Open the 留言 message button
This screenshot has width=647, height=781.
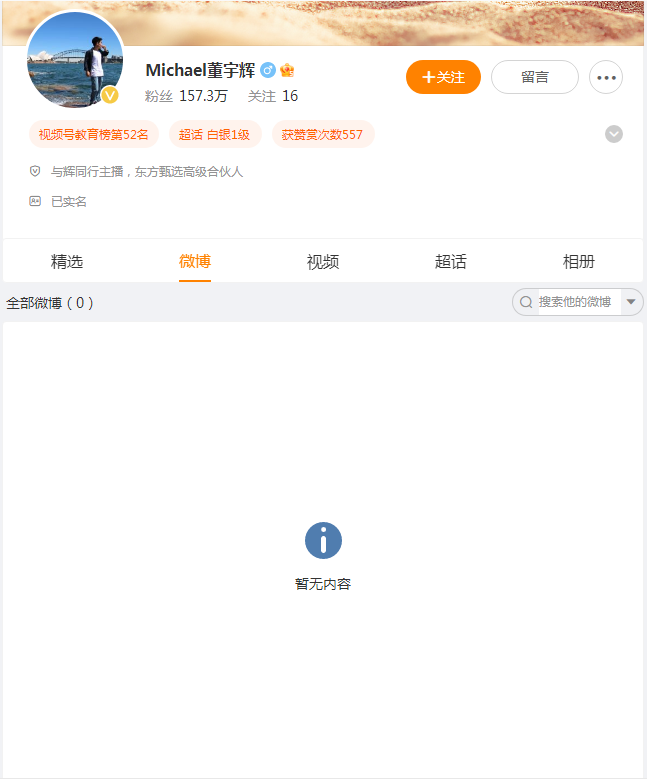click(x=534, y=77)
